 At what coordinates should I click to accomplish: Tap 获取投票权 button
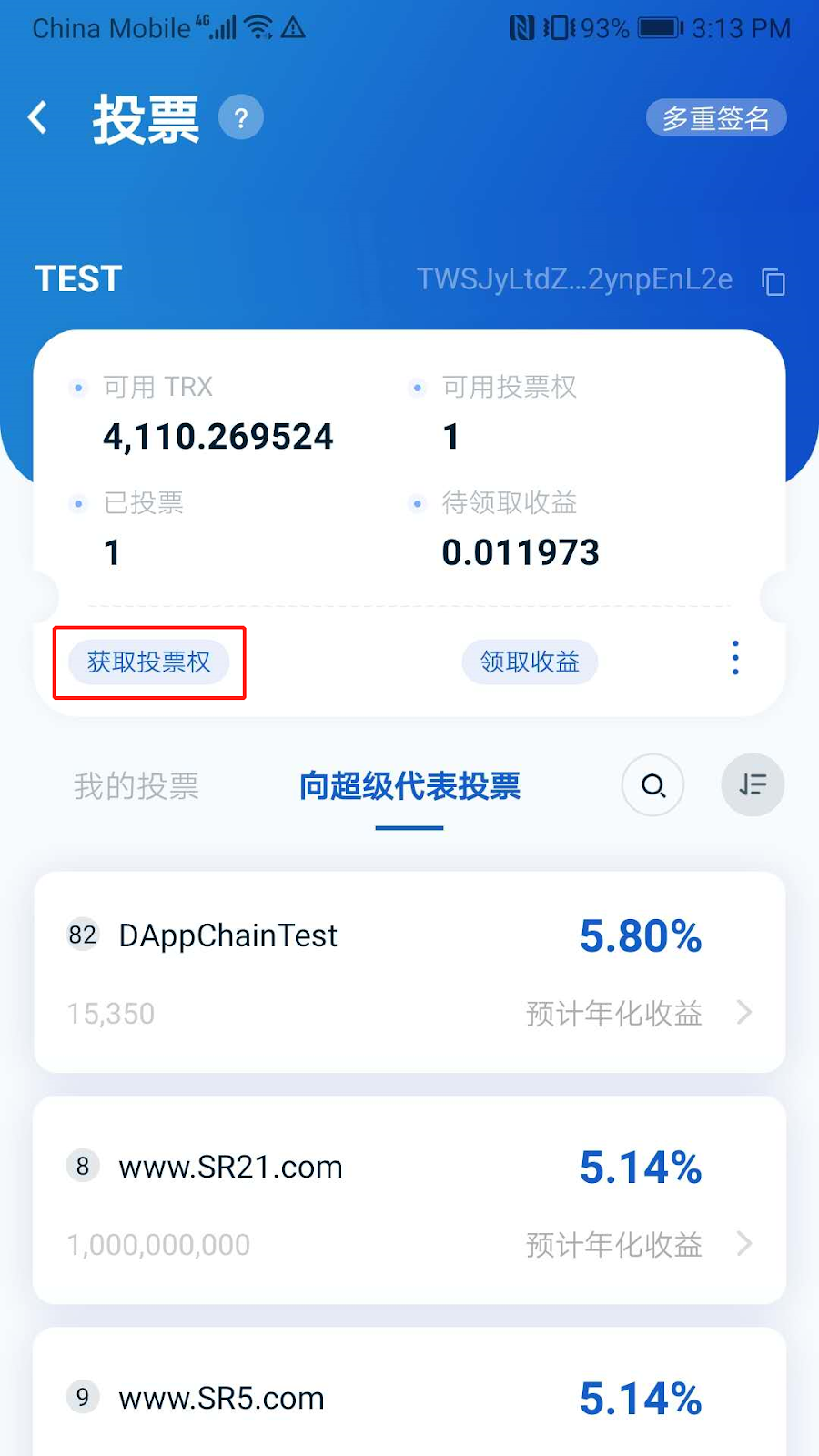(x=149, y=662)
